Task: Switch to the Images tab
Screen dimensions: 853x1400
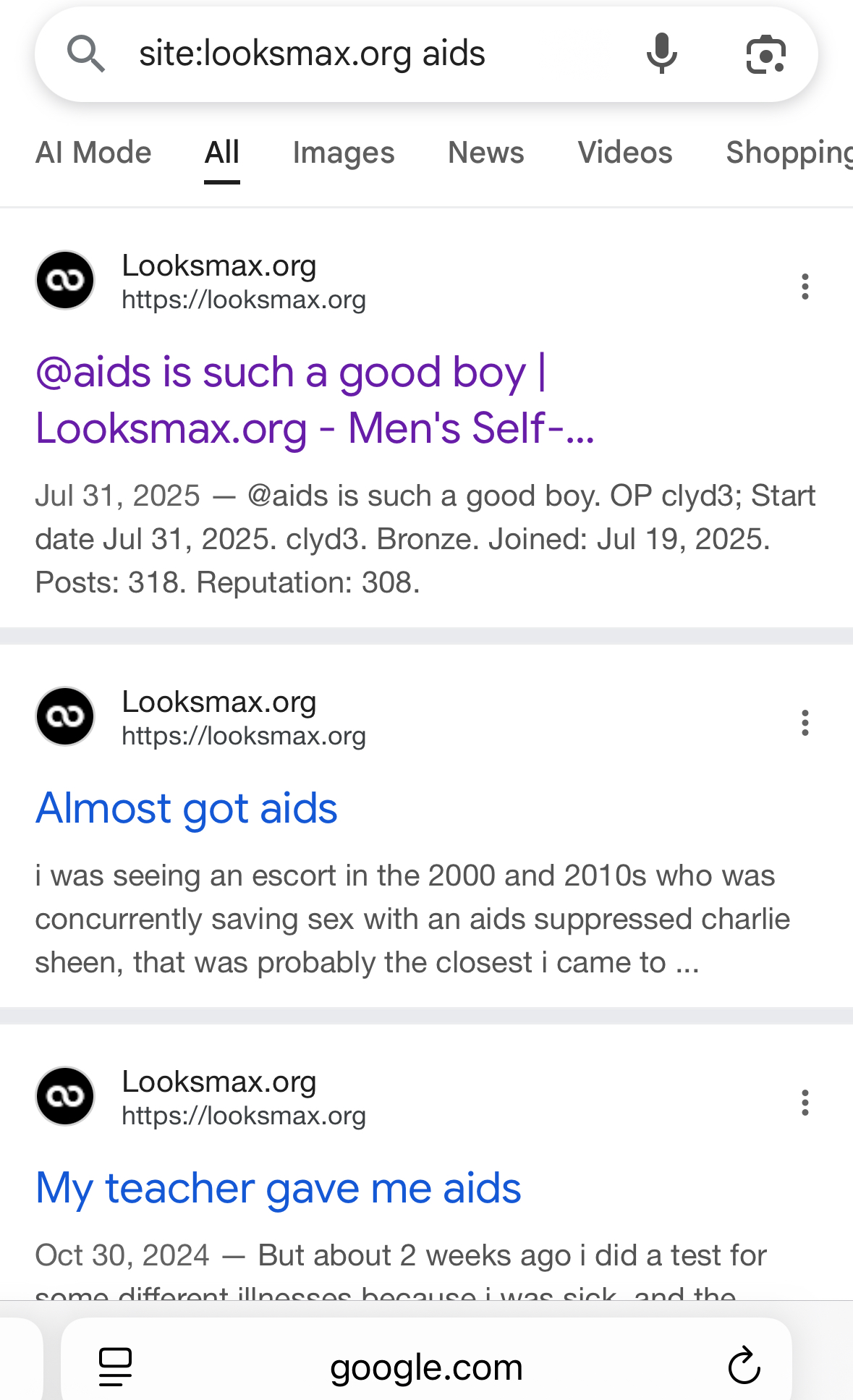Action: pyautogui.click(x=344, y=153)
